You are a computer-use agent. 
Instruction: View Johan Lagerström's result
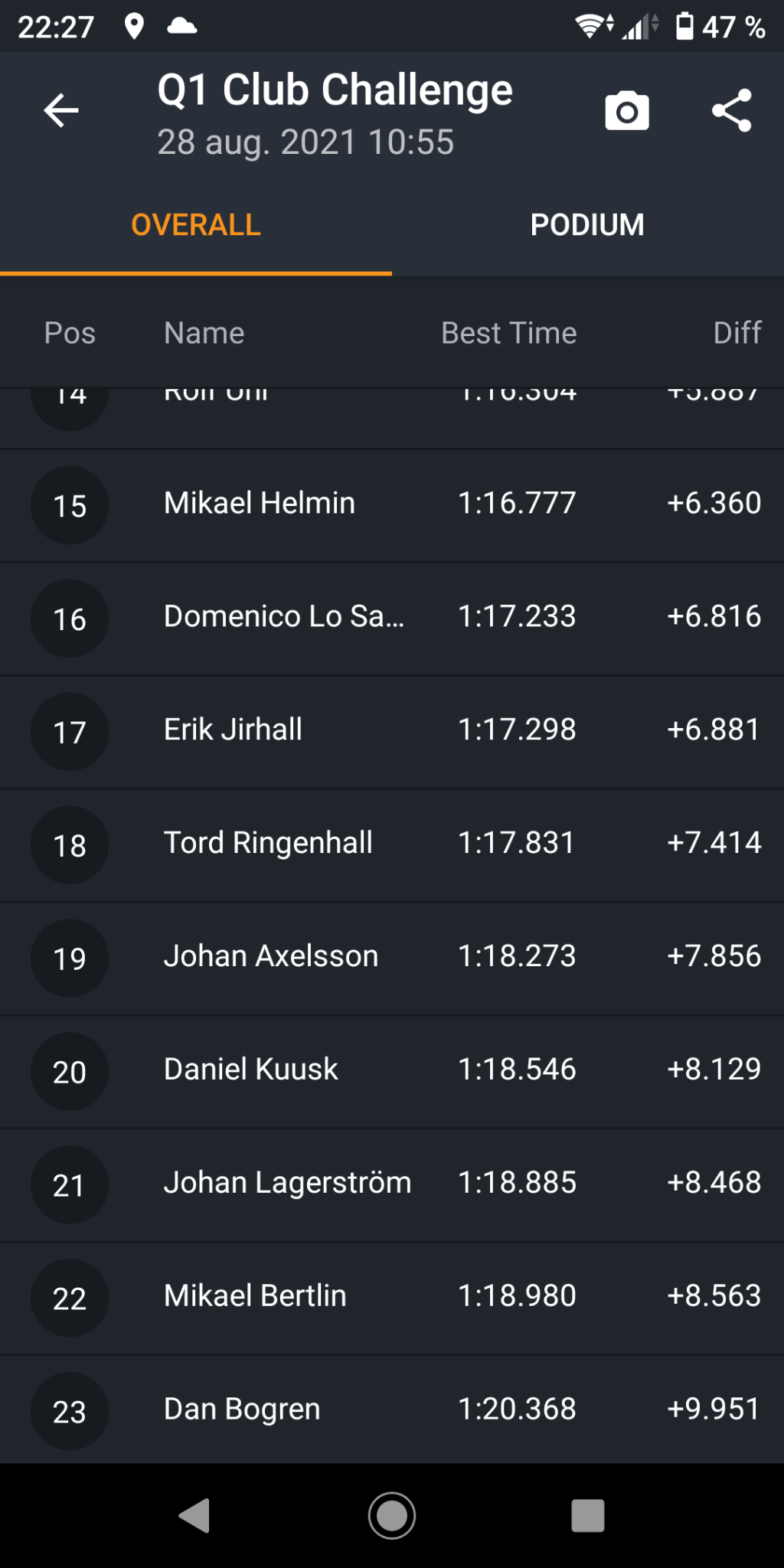click(392, 1186)
